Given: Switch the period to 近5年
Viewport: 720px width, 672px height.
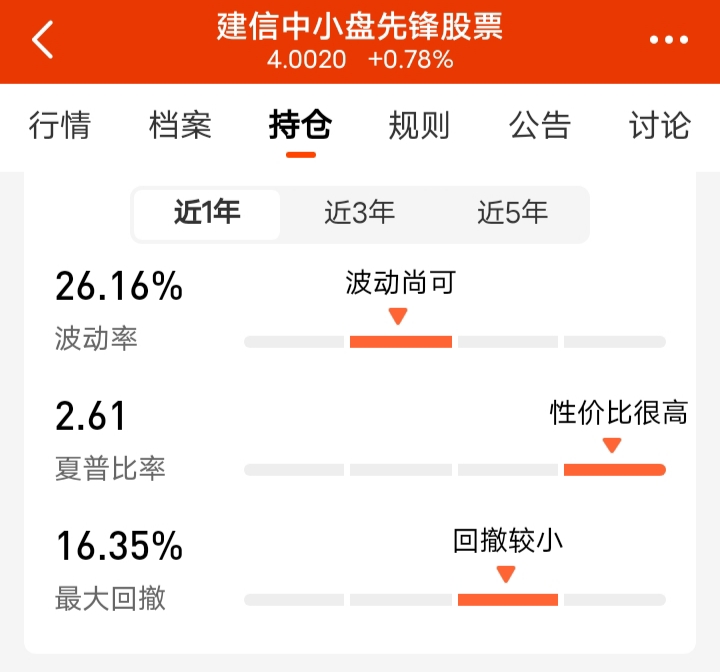Looking at the screenshot, I should coord(512,213).
